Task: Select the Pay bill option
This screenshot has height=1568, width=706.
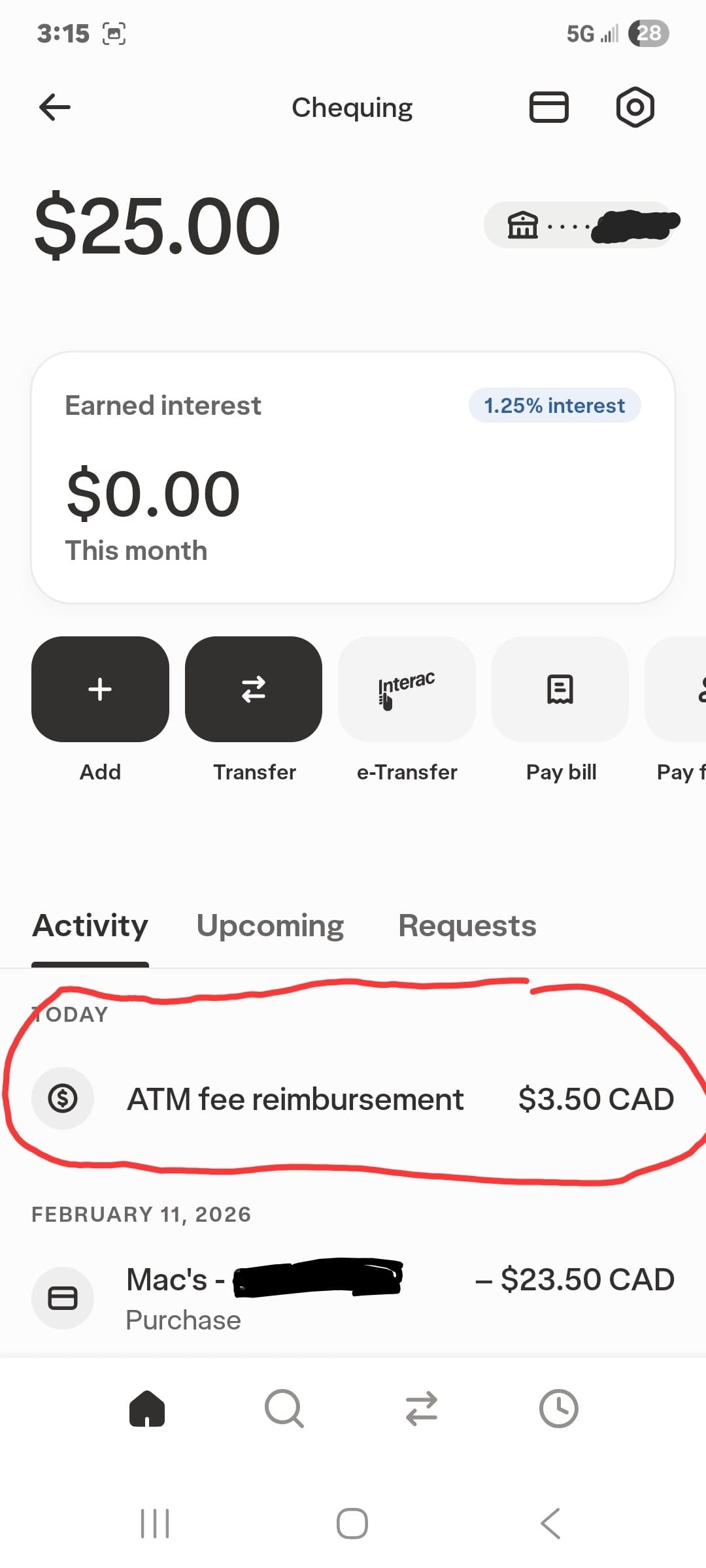Action: coord(560,689)
